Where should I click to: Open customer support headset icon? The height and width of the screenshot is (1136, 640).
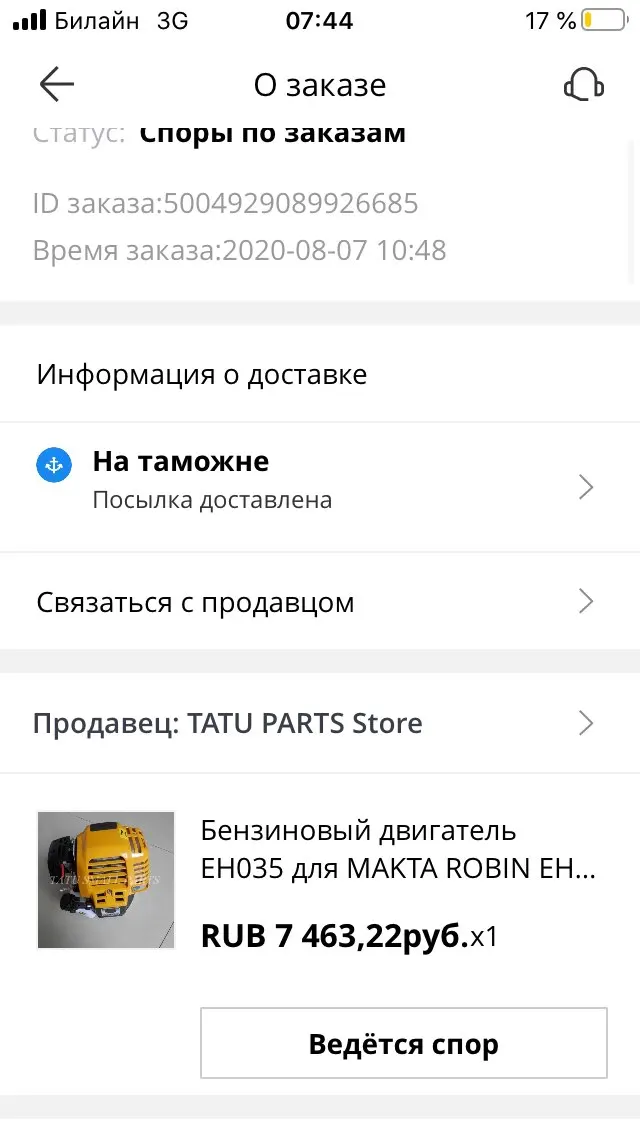(x=583, y=85)
